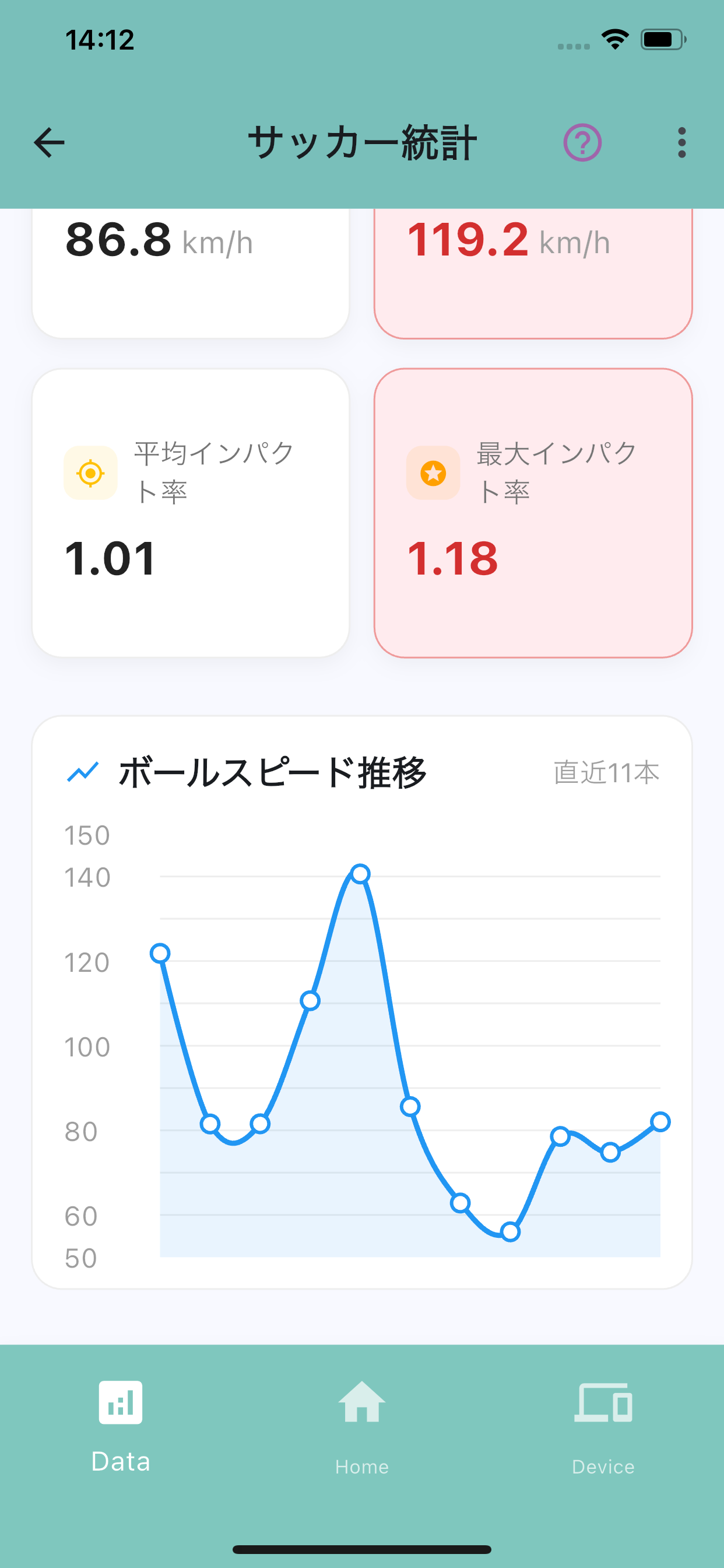724x1568 pixels.
Task: Select the peak point on speed chart
Action: (360, 874)
